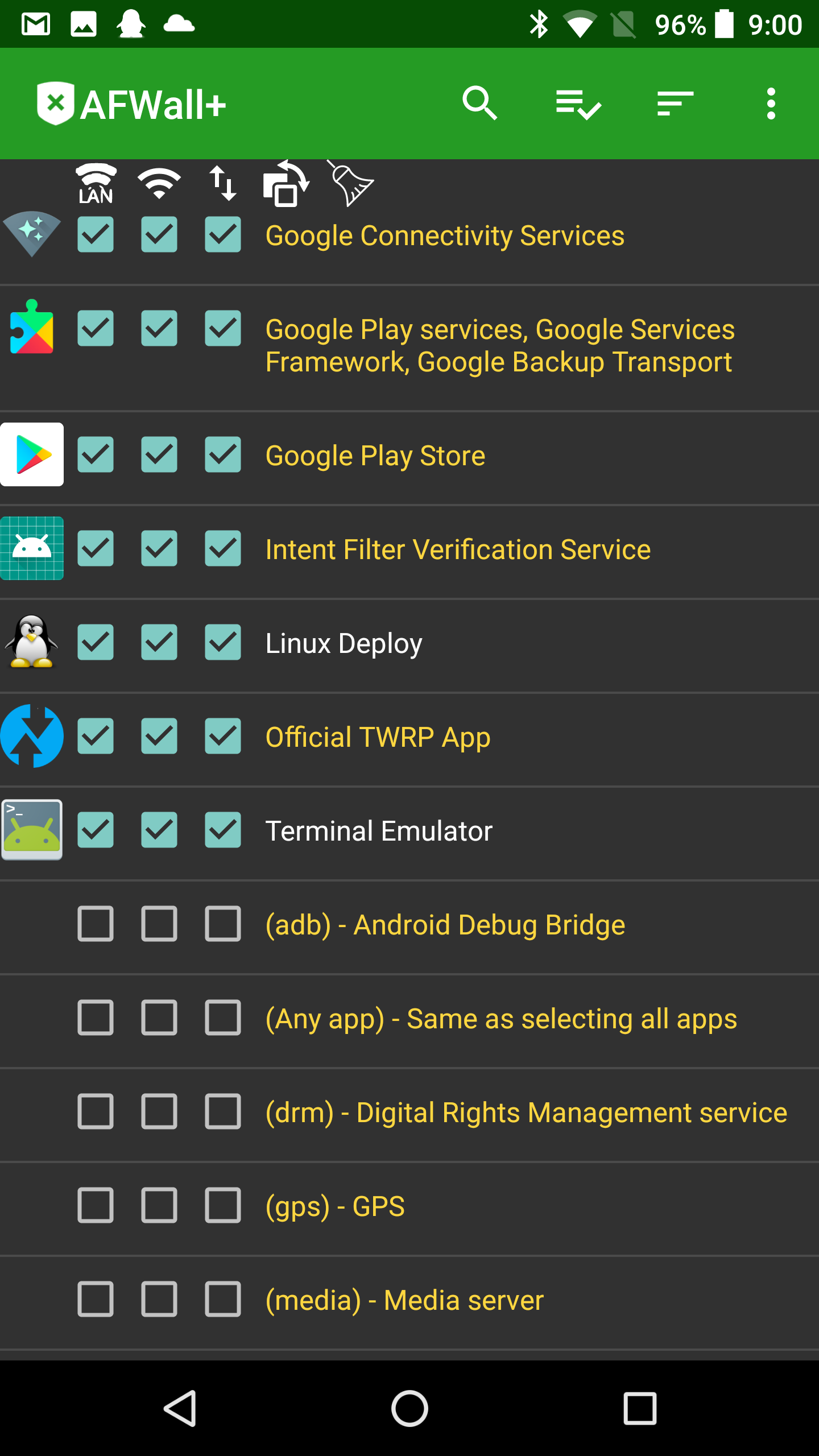Uncheck data access for Terminal Emulator
Image resolution: width=819 pixels, height=1456 pixels.
[222, 830]
